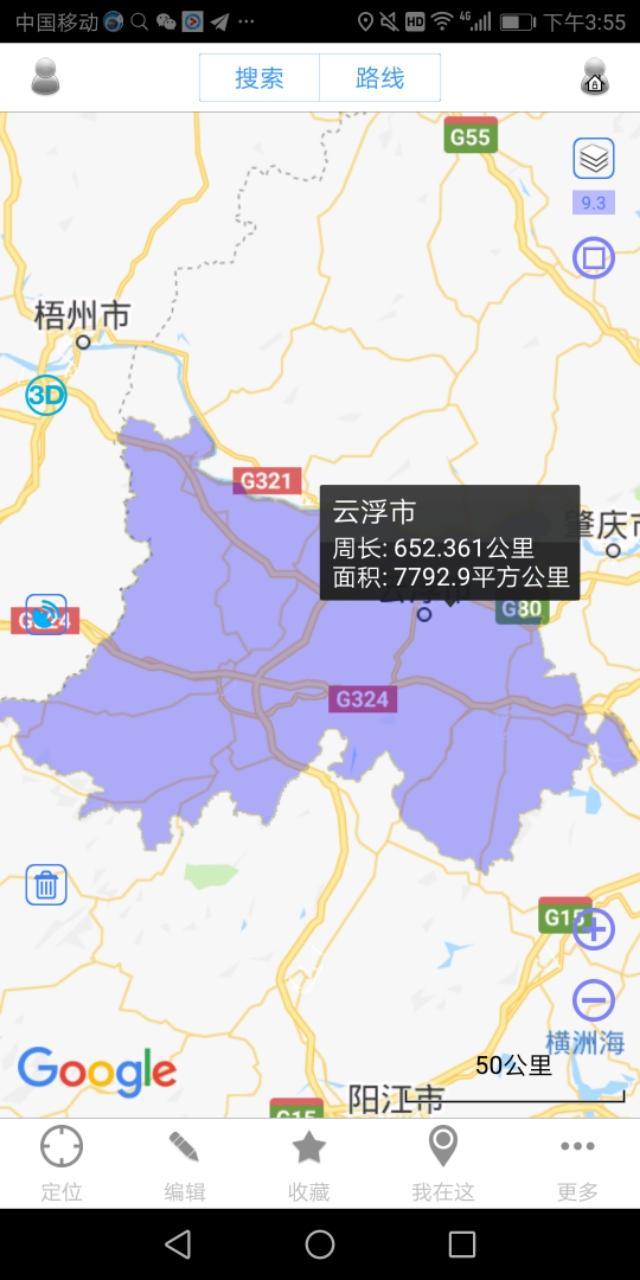Delete the overlay with trash icon
This screenshot has height=1280, width=640.
(x=46, y=885)
